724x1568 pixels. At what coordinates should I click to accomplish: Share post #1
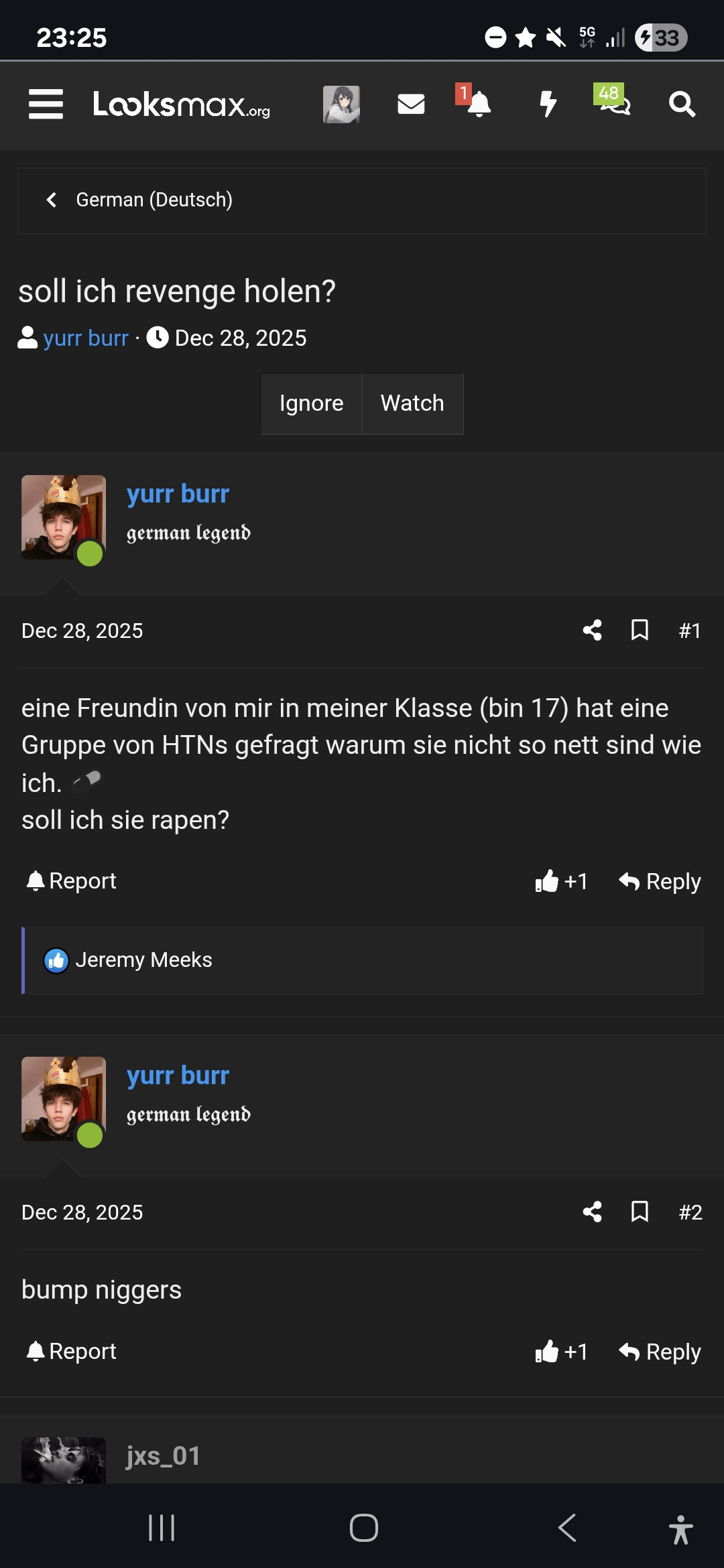click(592, 631)
